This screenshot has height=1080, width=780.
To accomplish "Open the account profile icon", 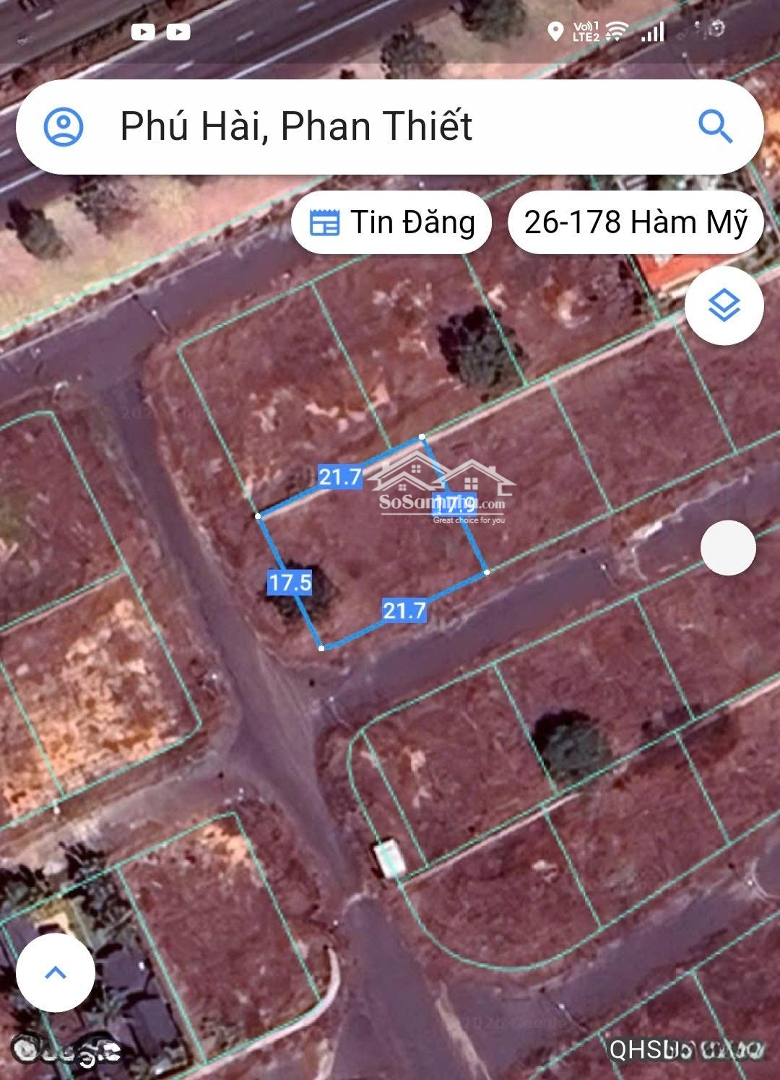I will click(x=64, y=127).
